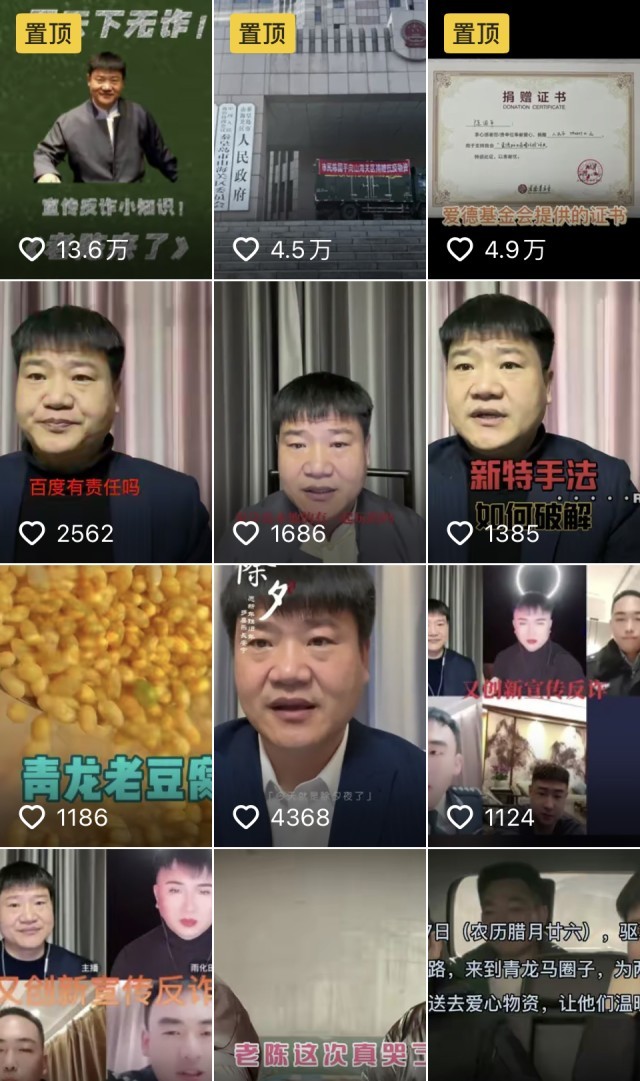Viewport: 640px width, 1081px height.
Task: Open the pinned 捐赠证书 video with 4.9万 likes
Action: click(x=534, y=140)
